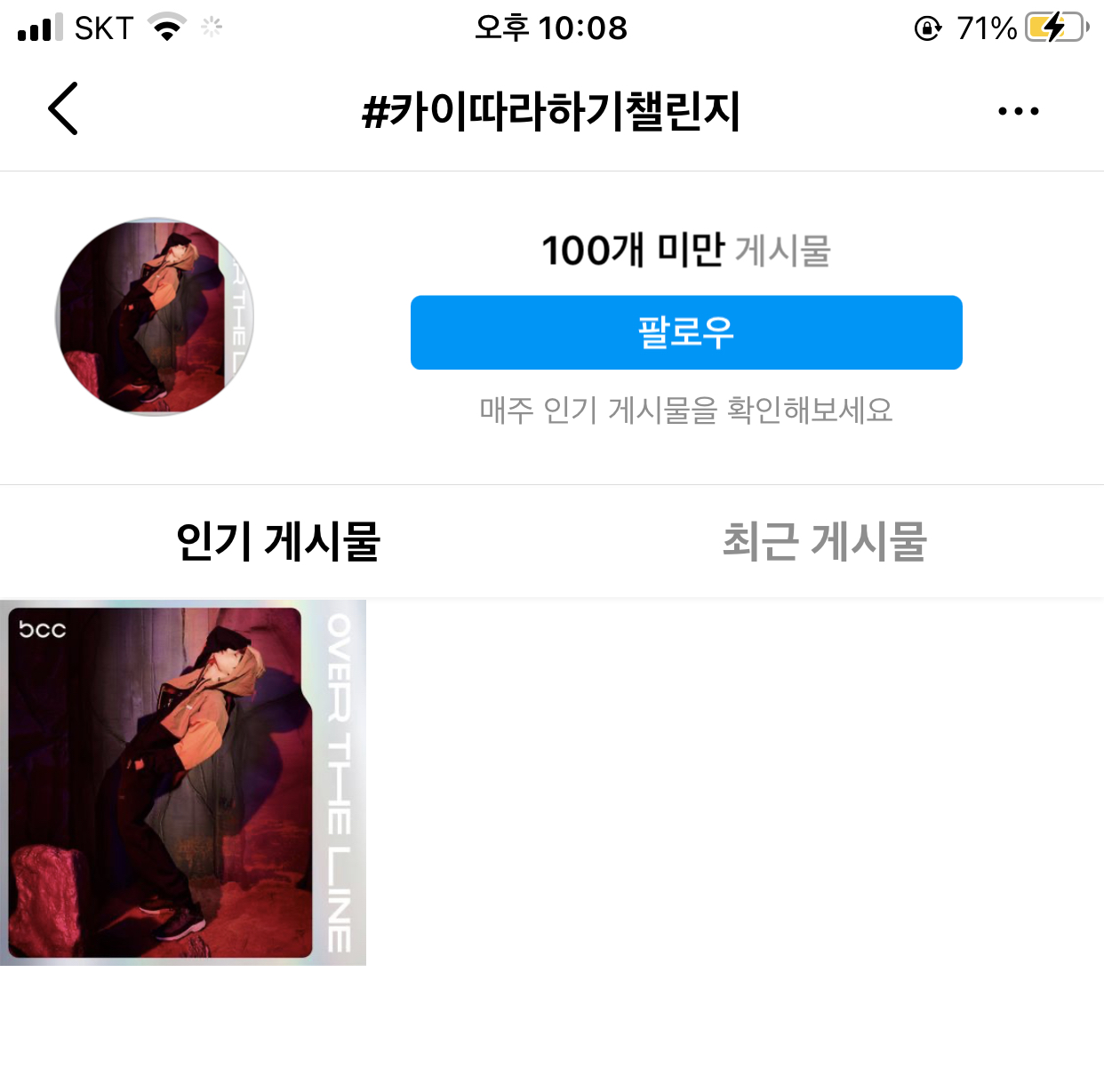The height and width of the screenshot is (1092, 1104).
Task: Switch to the 최근 게시물 tab
Action: point(824,541)
